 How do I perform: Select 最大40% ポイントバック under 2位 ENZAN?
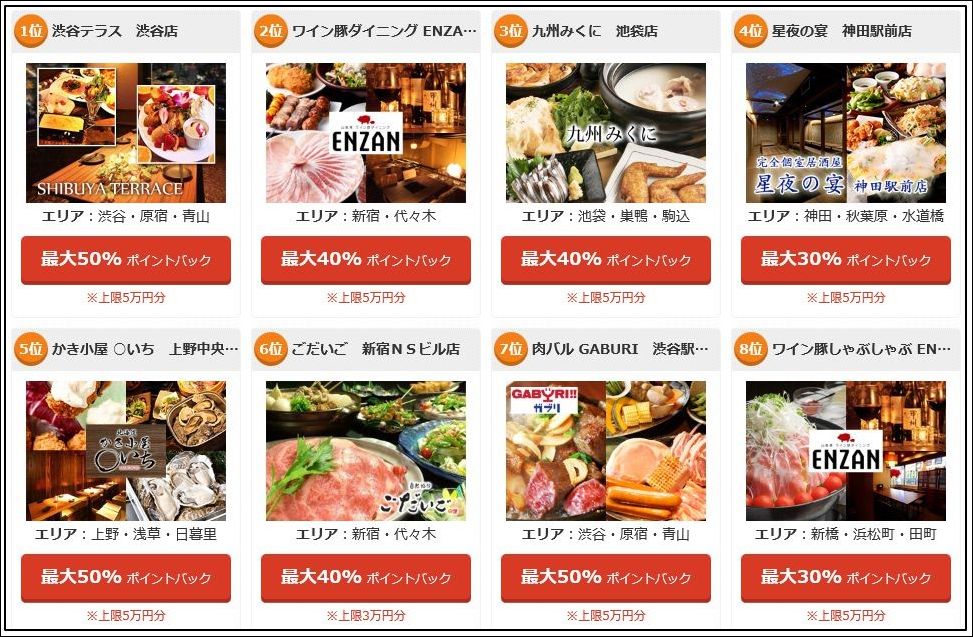coord(366,260)
